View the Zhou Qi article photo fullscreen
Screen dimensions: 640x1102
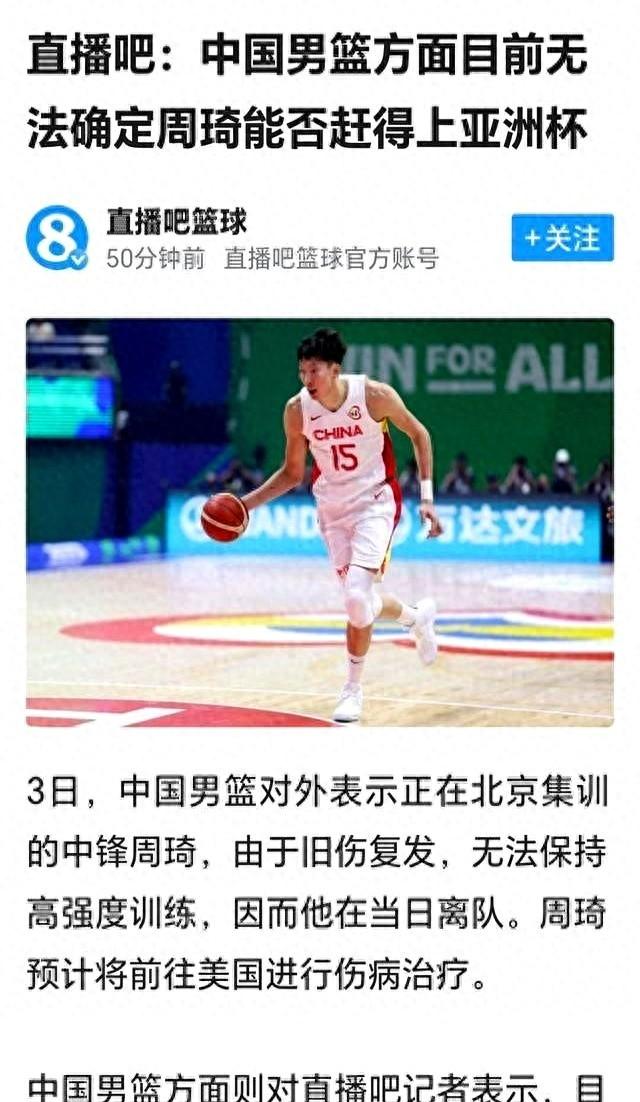[x=320, y=522]
